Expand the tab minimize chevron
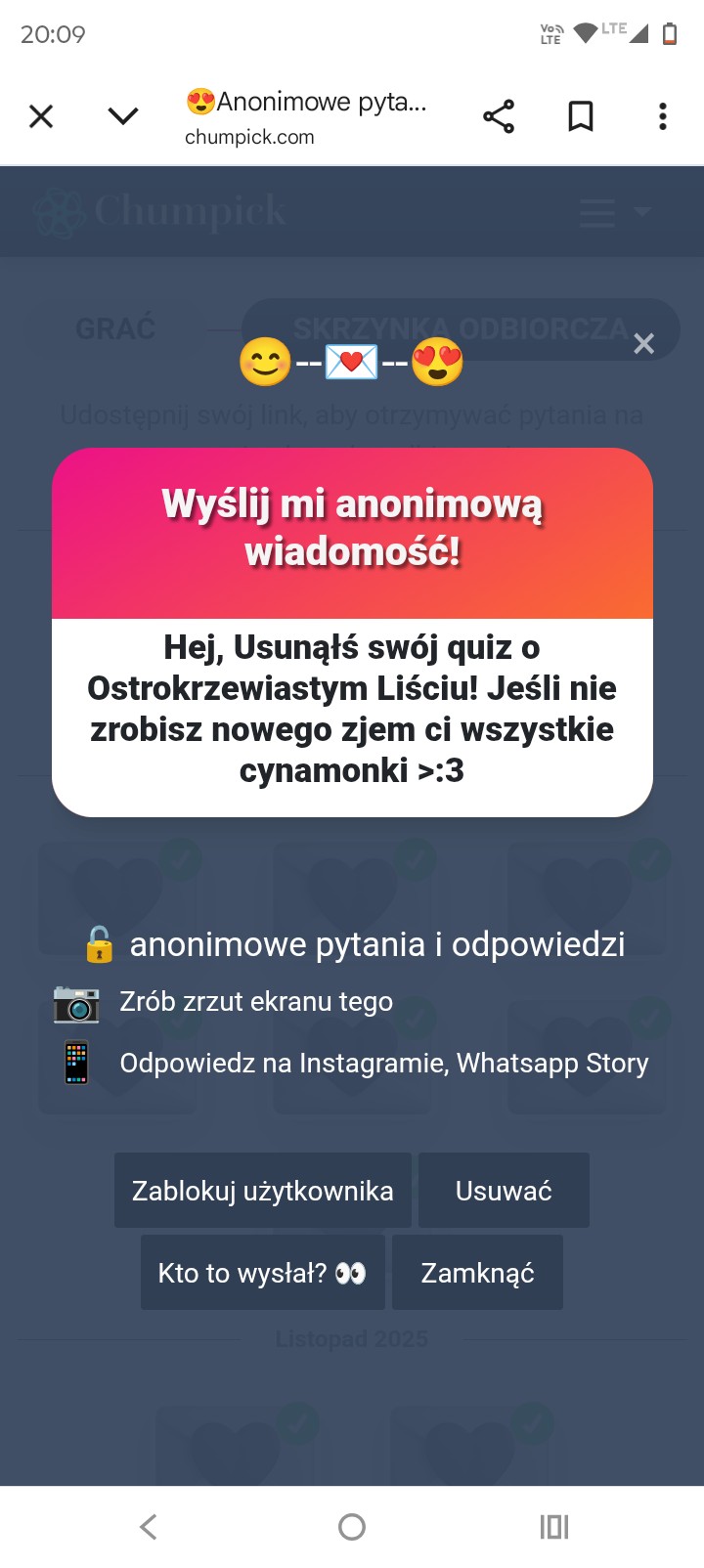This screenshot has width=704, height=1568. click(x=123, y=116)
